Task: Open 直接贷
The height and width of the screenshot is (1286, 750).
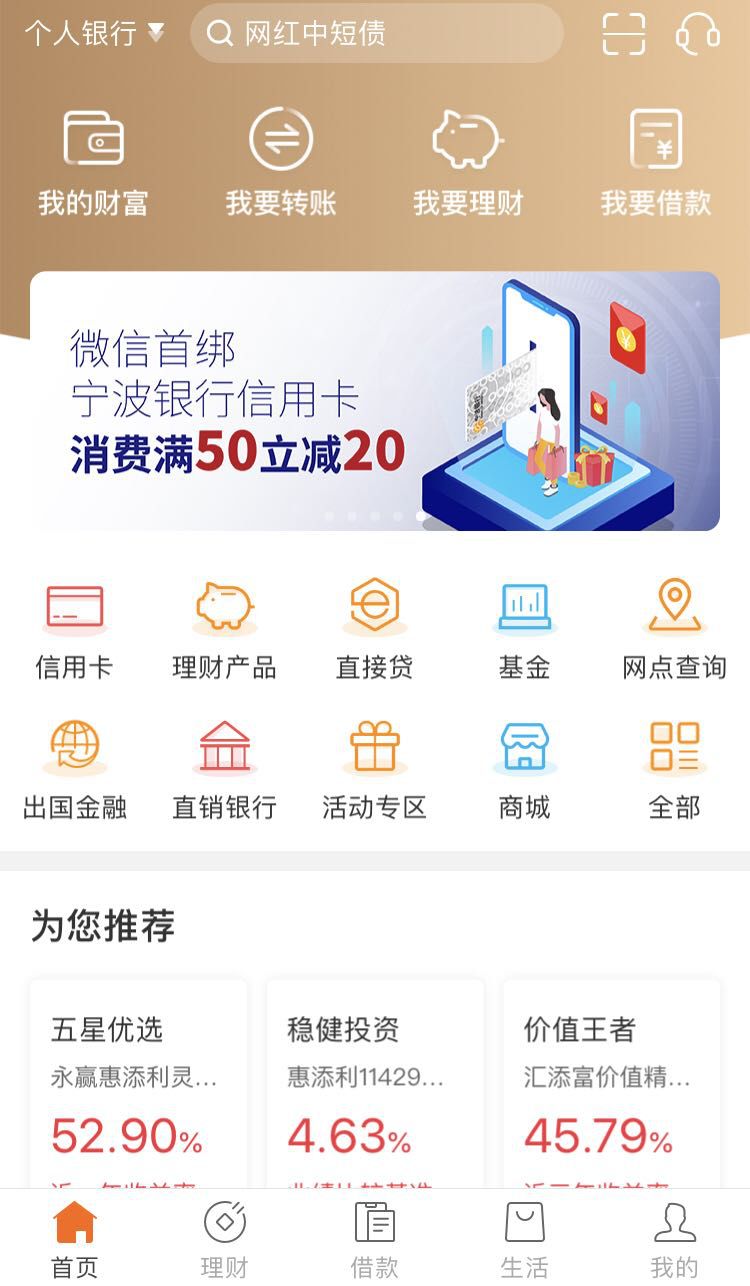Action: (375, 630)
